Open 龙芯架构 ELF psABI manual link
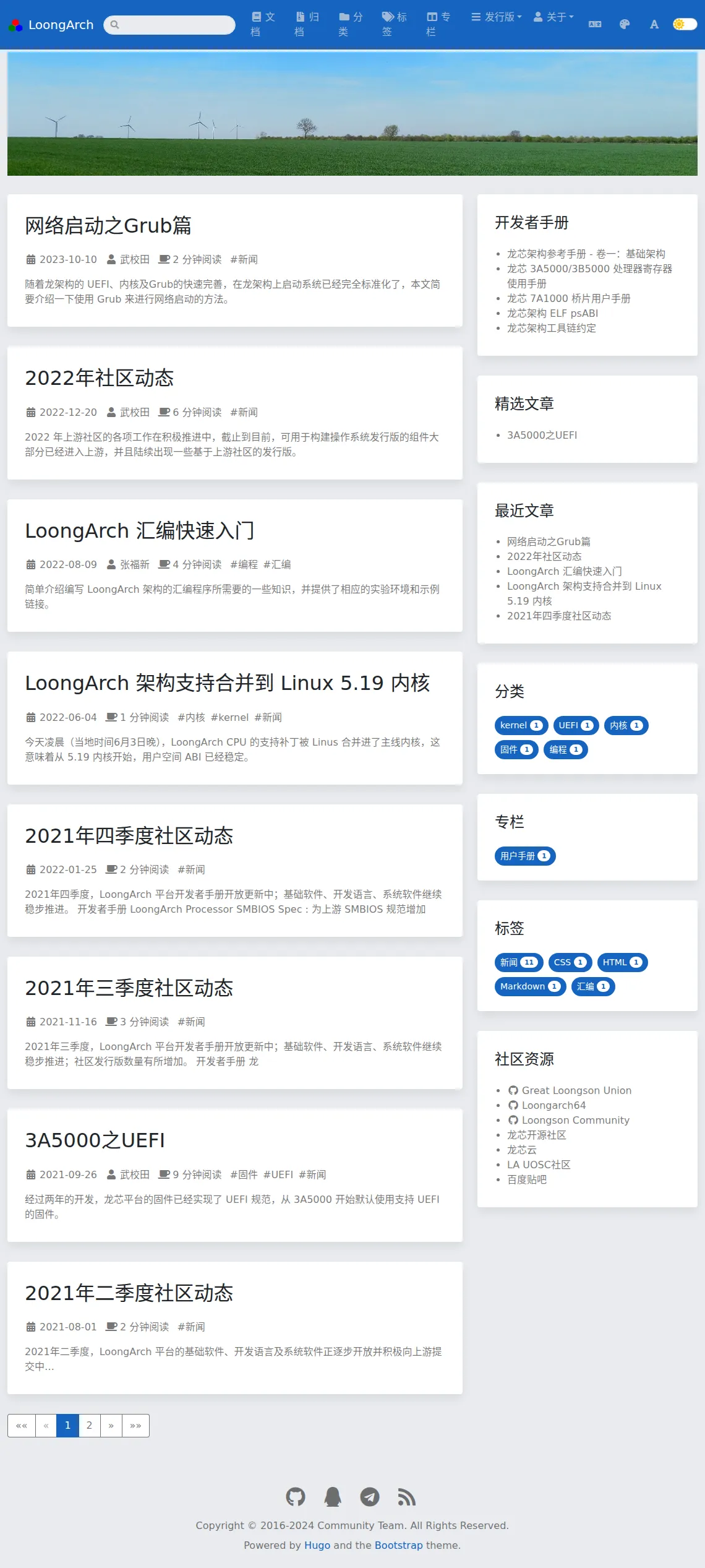The width and height of the screenshot is (705, 1568). pyautogui.click(x=553, y=313)
